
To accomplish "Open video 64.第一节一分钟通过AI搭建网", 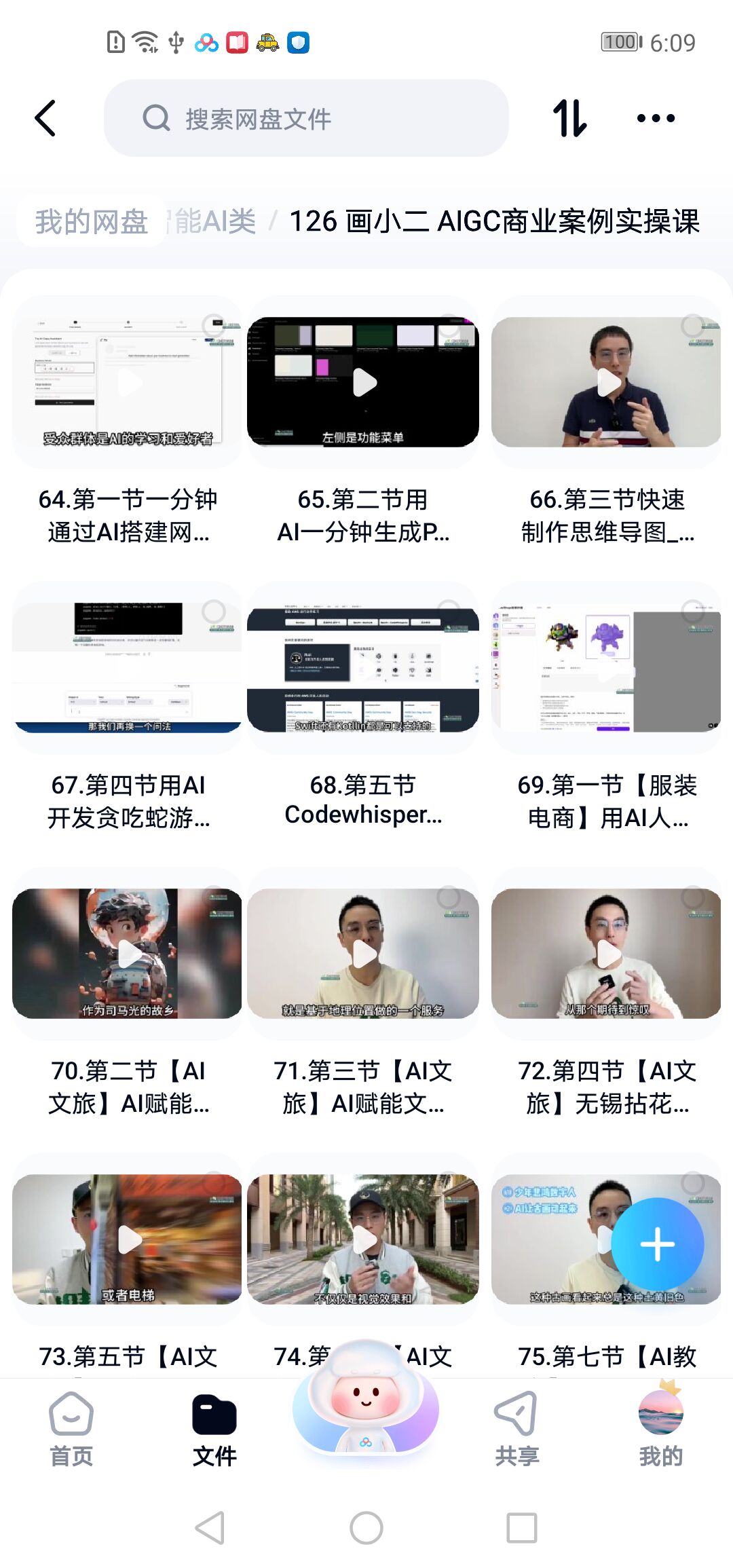I will (128, 382).
